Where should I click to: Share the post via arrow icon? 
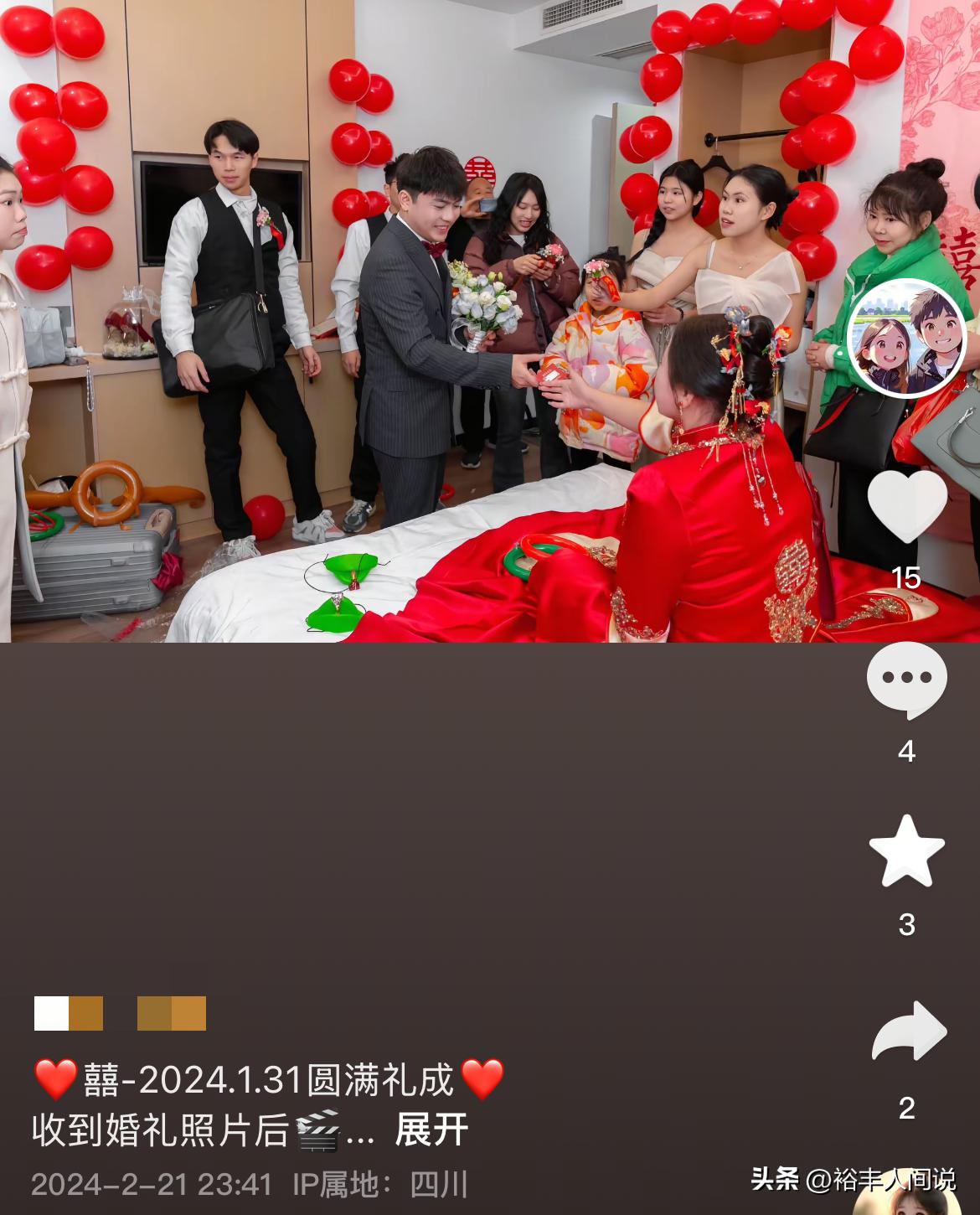tap(909, 1033)
